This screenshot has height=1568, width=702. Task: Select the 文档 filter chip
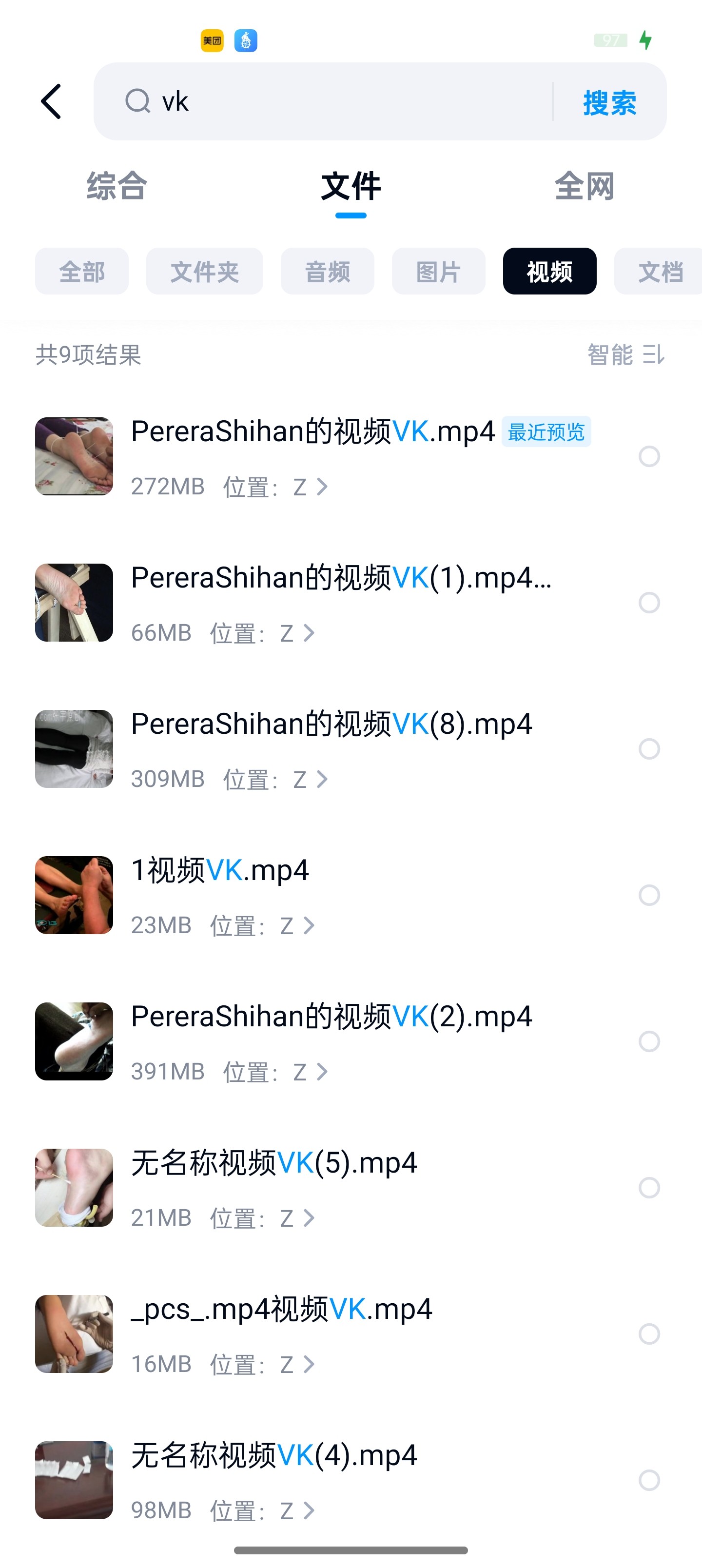coord(660,272)
